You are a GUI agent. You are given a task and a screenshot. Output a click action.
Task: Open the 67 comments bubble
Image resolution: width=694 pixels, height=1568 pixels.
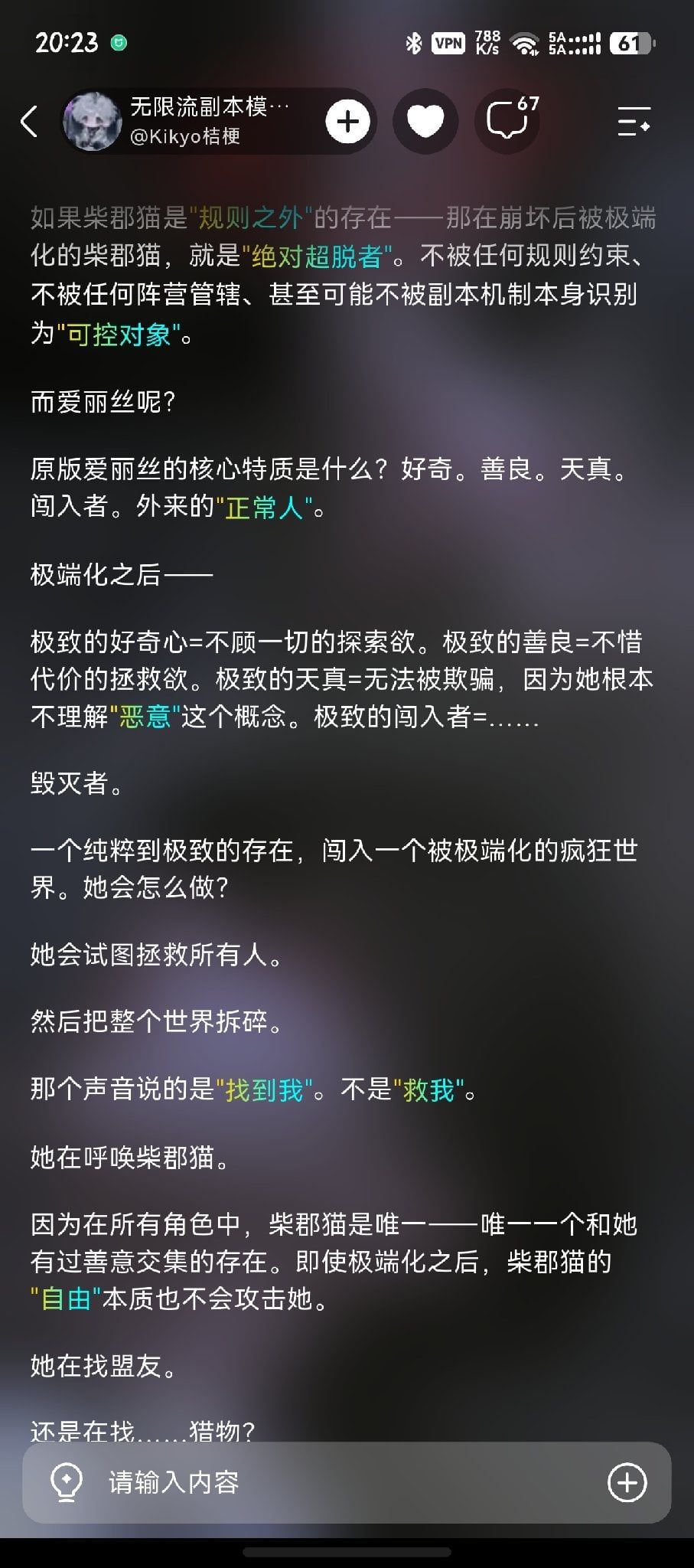click(508, 121)
